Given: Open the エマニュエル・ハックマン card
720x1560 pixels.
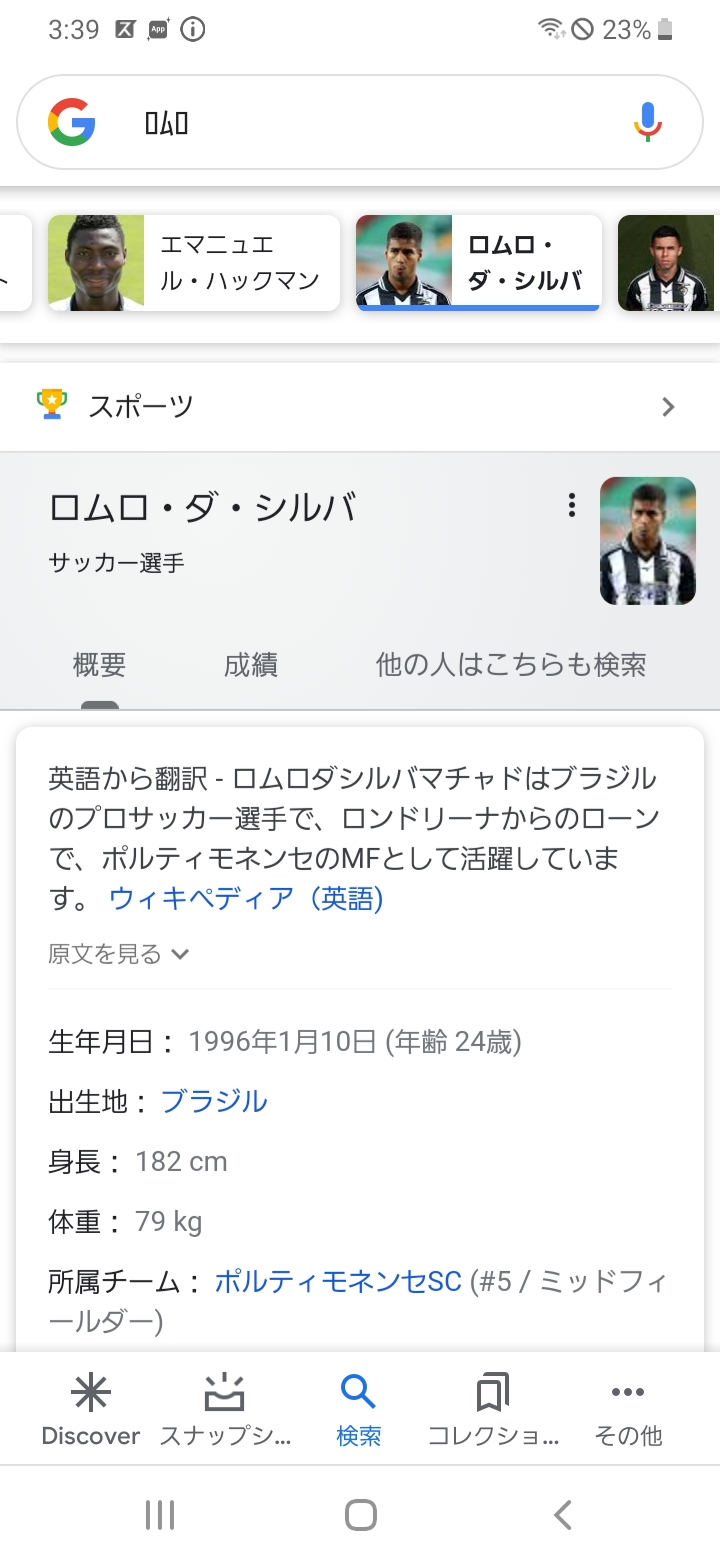Looking at the screenshot, I should (193, 262).
